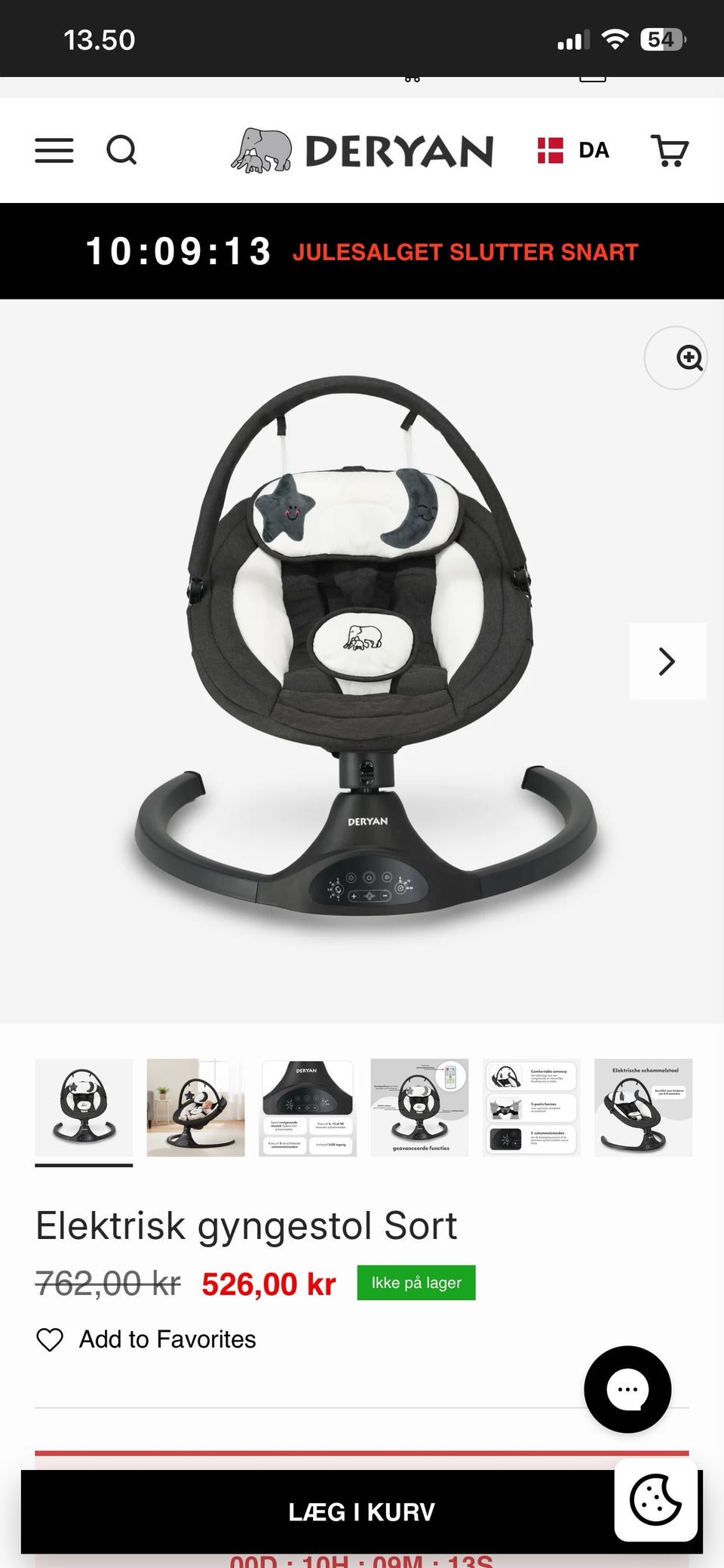Image resolution: width=724 pixels, height=1568 pixels.
Task: Add to Favorites
Action: click(x=146, y=1339)
